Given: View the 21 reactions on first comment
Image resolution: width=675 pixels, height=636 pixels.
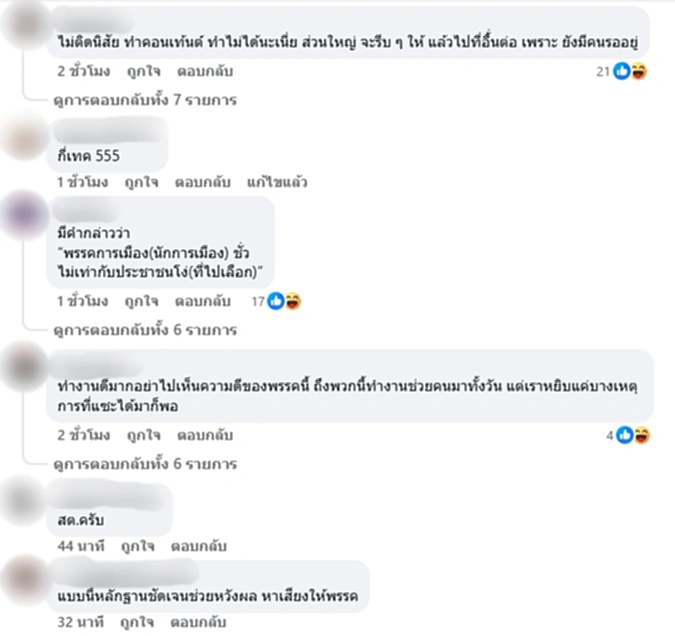Looking at the screenshot, I should 622,72.
